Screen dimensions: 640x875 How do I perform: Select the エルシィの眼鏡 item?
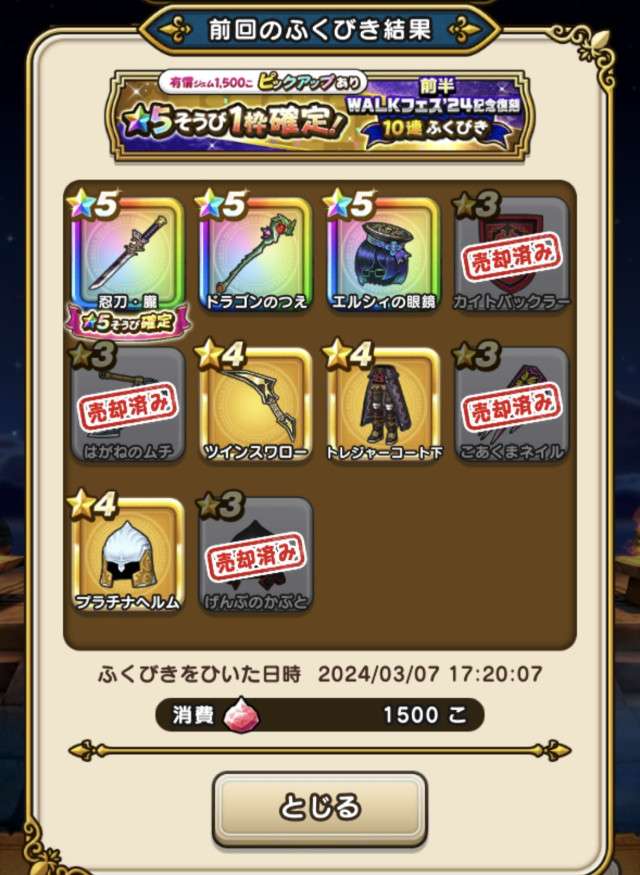click(x=383, y=253)
